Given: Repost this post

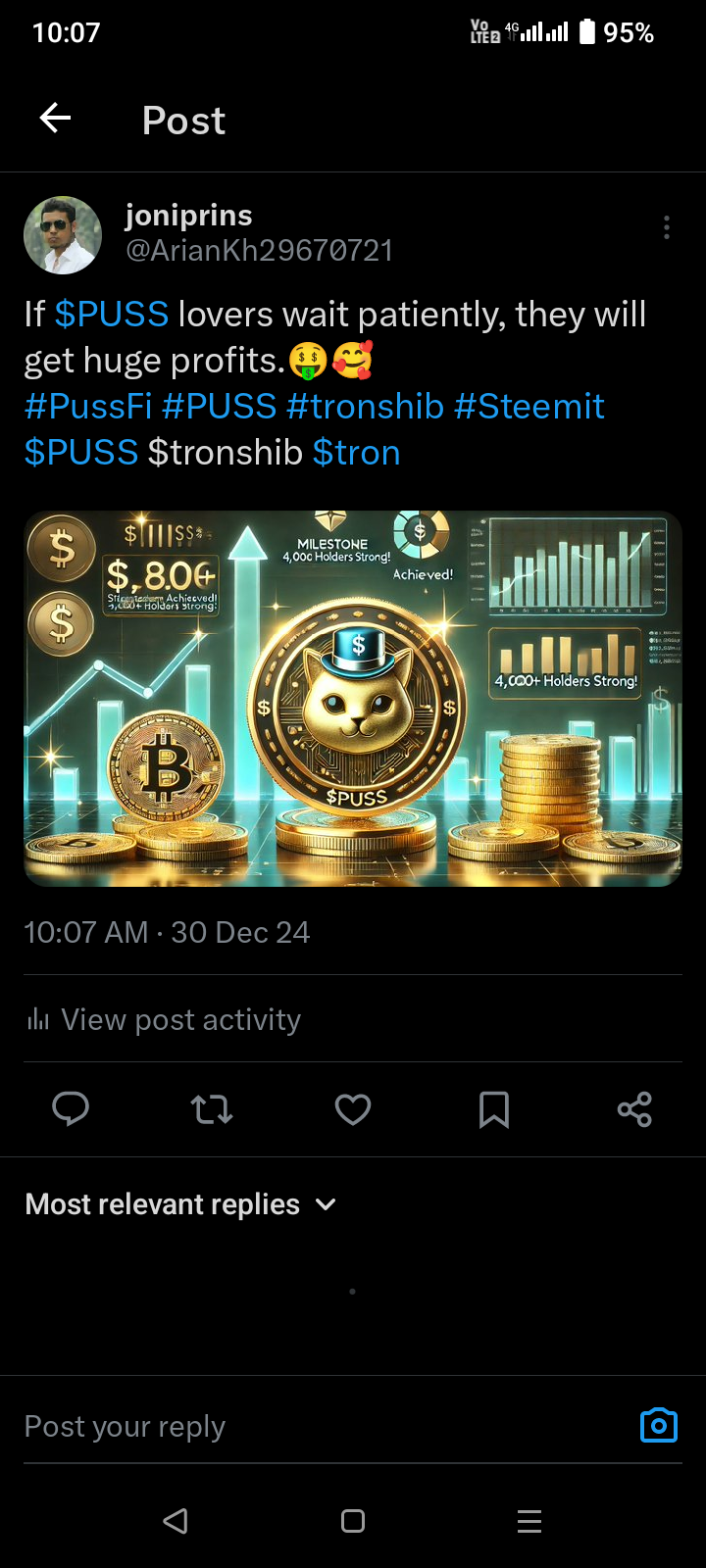Looking at the screenshot, I should tap(212, 1109).
